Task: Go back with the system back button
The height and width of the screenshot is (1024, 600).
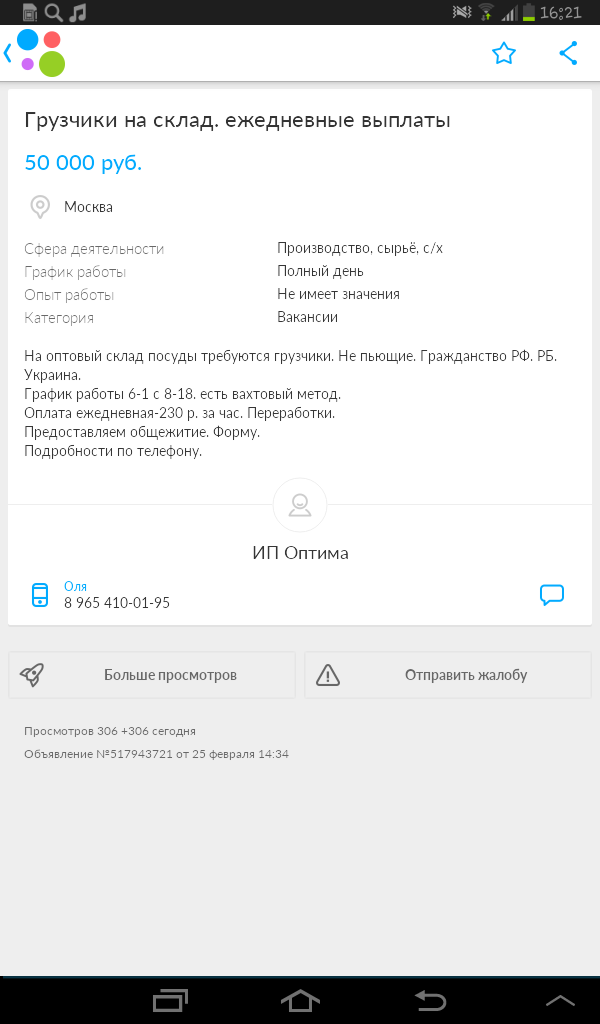Action: point(430,999)
